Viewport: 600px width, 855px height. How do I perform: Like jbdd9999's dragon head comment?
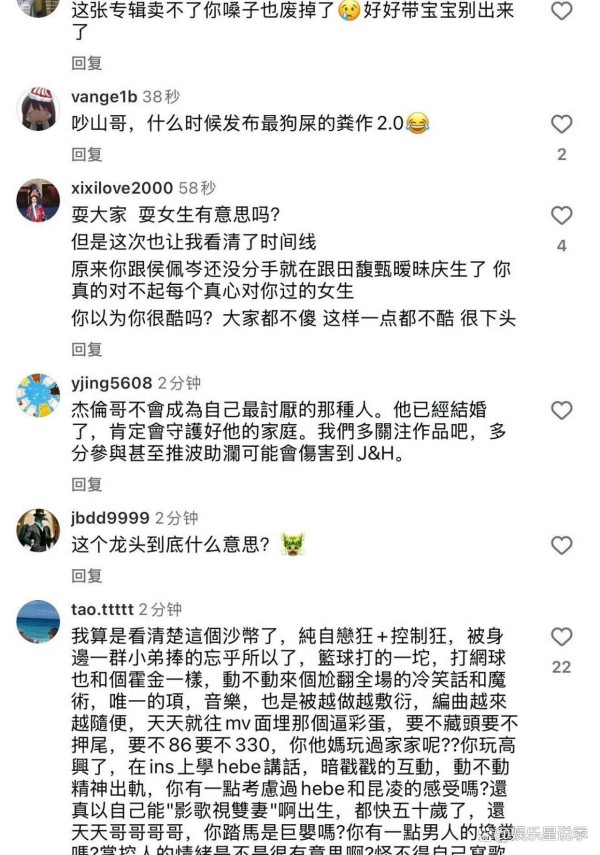562,545
